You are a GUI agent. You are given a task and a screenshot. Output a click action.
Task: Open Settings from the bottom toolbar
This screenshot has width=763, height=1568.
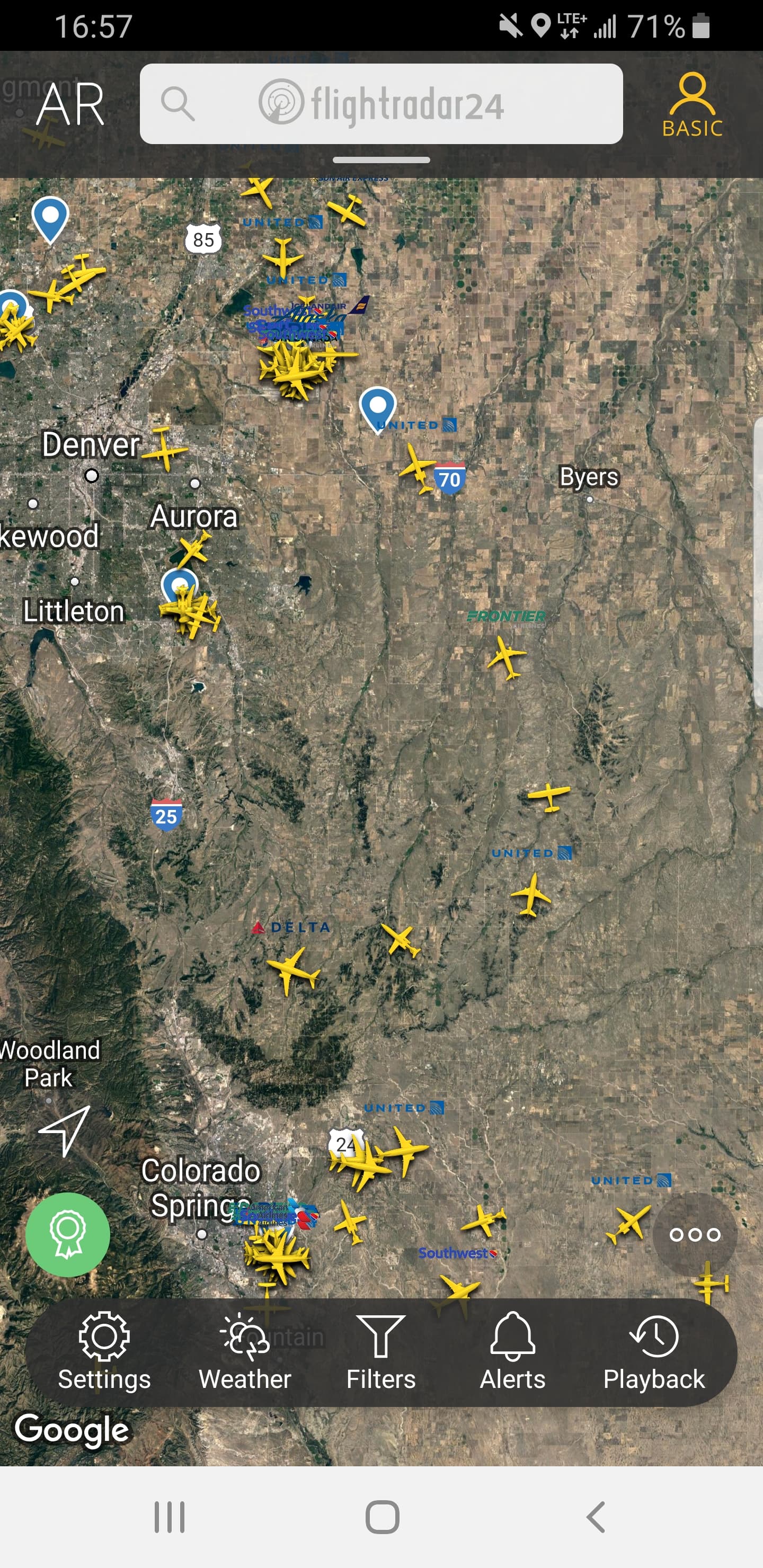tap(104, 1352)
